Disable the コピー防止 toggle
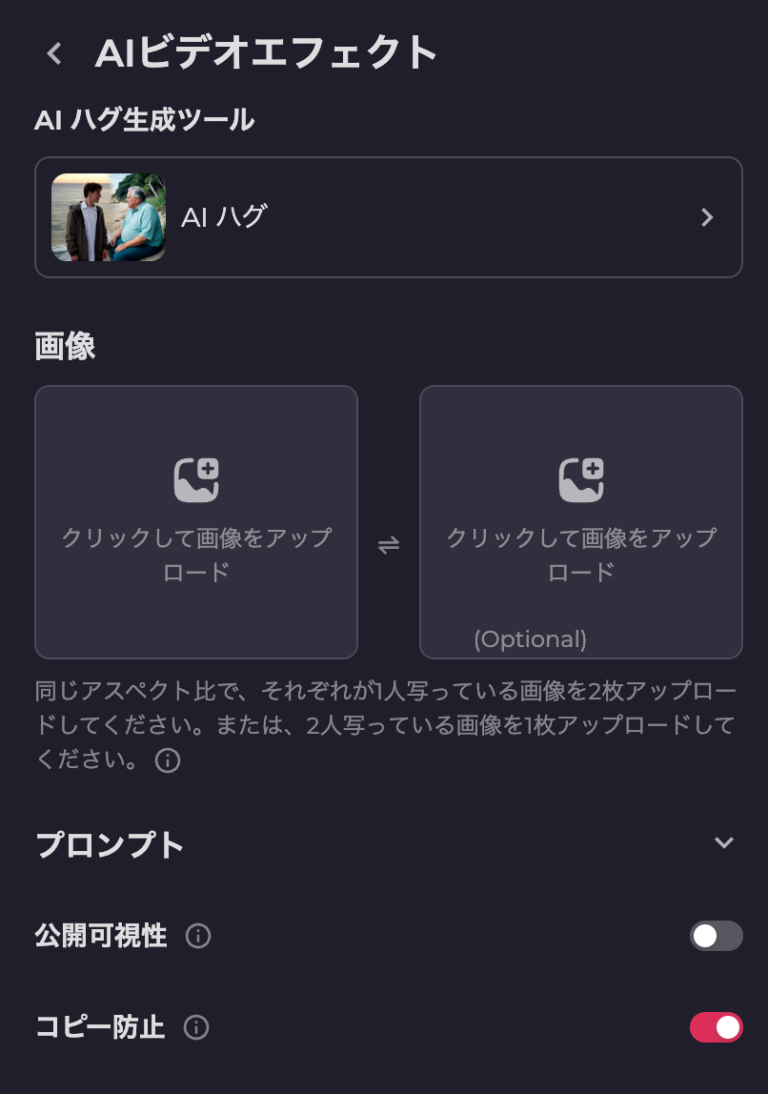Image resolution: width=768 pixels, height=1094 pixels. (715, 1027)
